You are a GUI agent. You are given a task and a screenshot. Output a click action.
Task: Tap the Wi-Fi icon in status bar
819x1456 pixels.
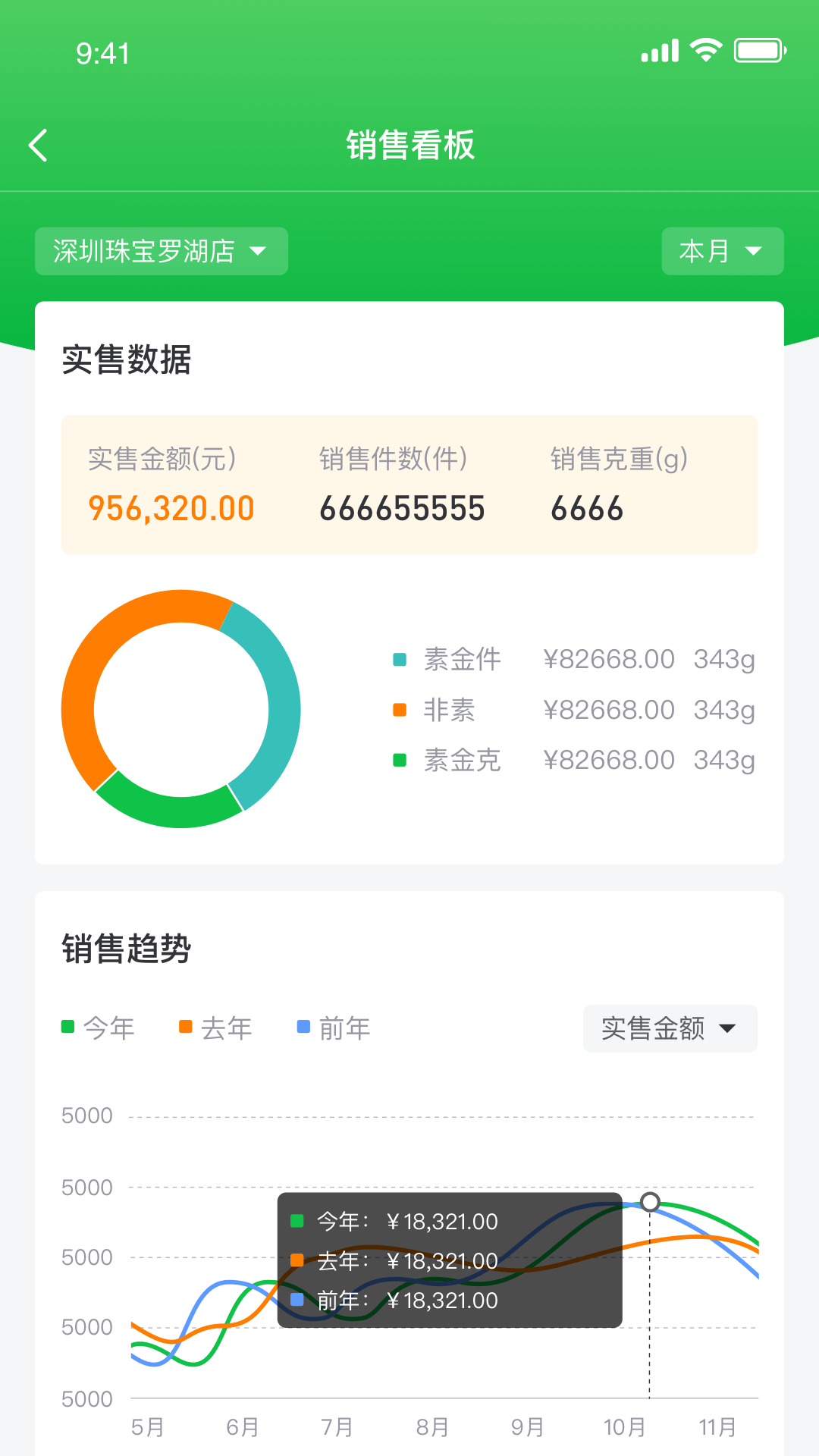[704, 49]
